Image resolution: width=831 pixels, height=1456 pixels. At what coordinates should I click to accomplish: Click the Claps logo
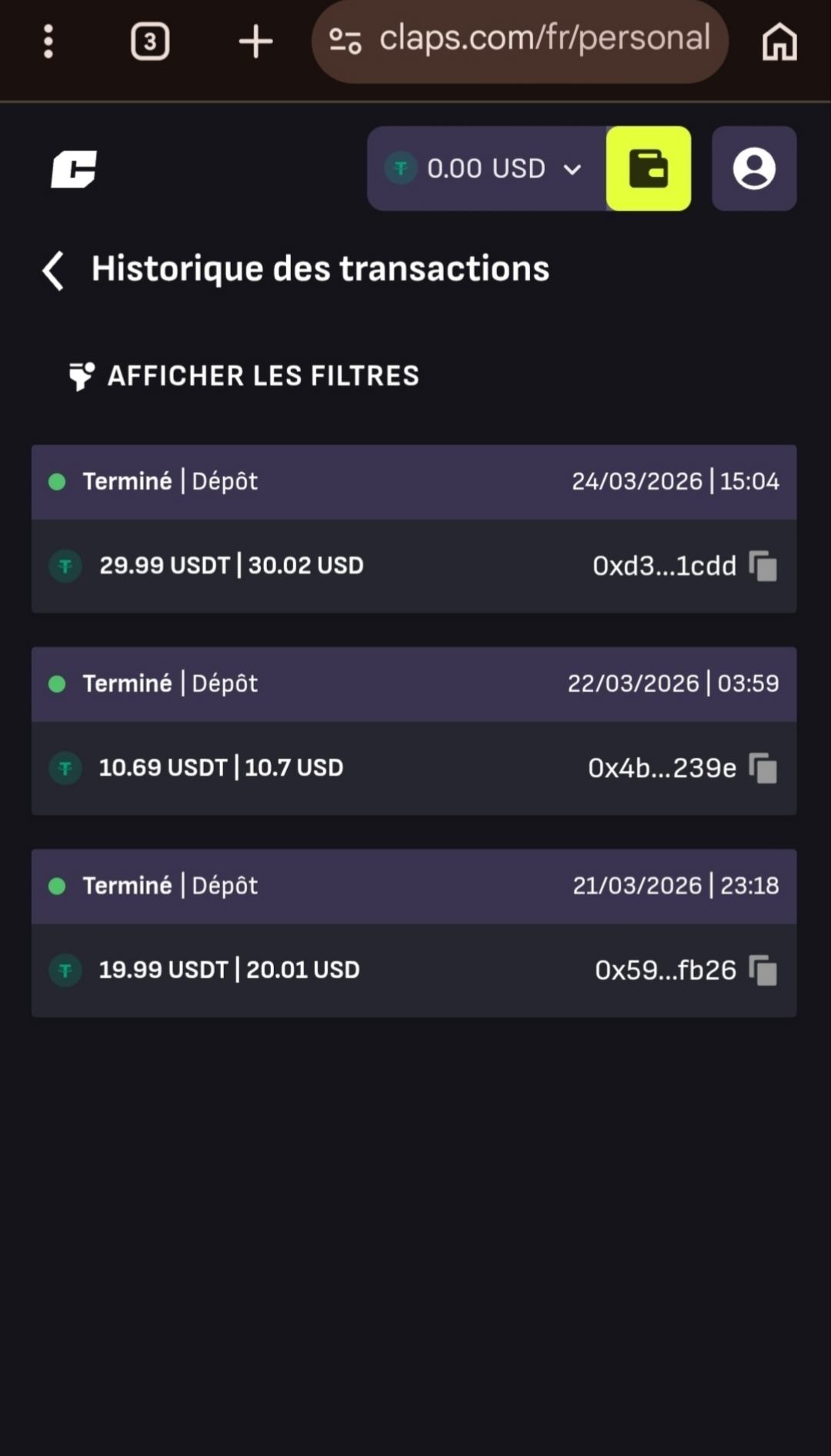[x=74, y=170]
